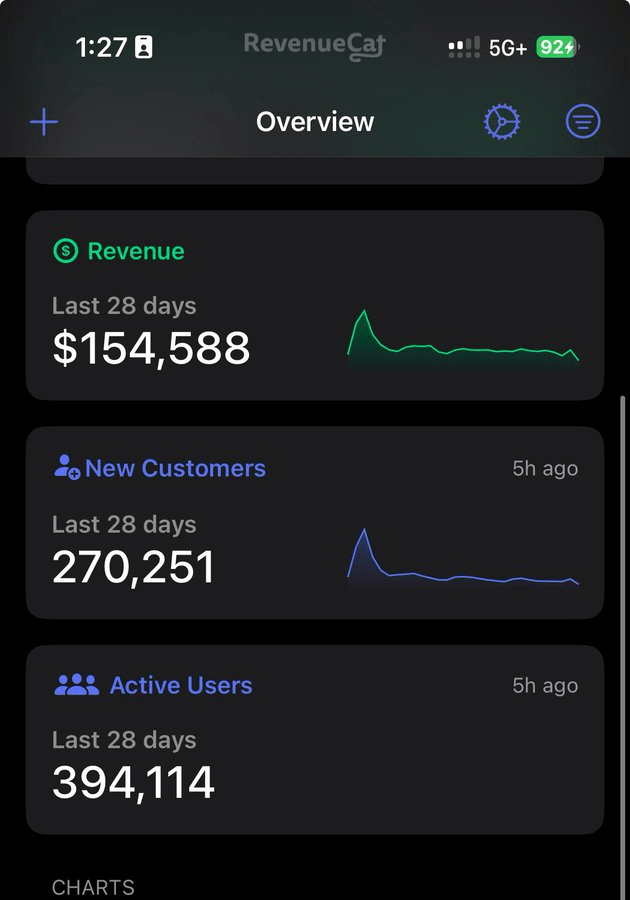Open the settings gear icon
This screenshot has width=630, height=900.
[502, 123]
